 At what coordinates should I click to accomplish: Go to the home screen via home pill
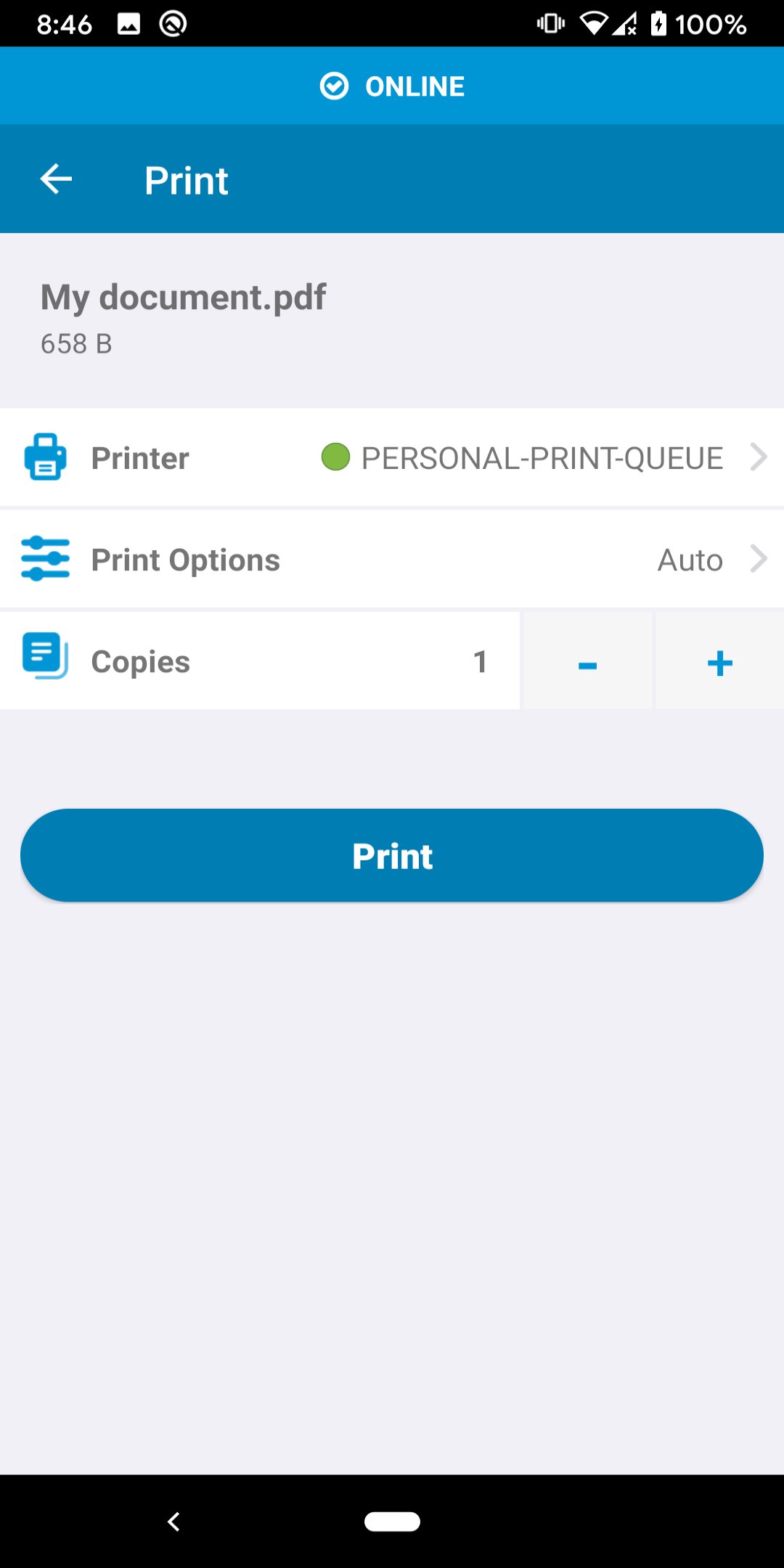pos(392,1522)
